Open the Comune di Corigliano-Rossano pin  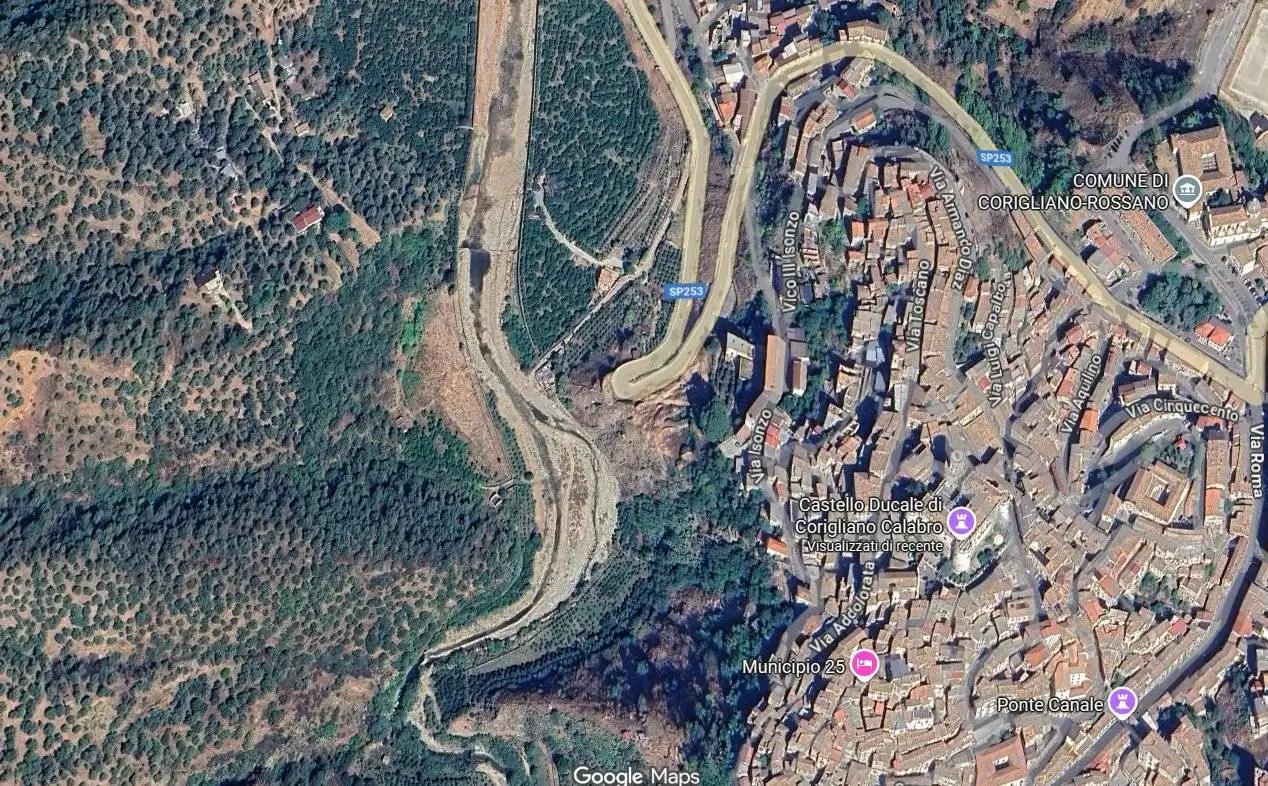pos(1186,189)
